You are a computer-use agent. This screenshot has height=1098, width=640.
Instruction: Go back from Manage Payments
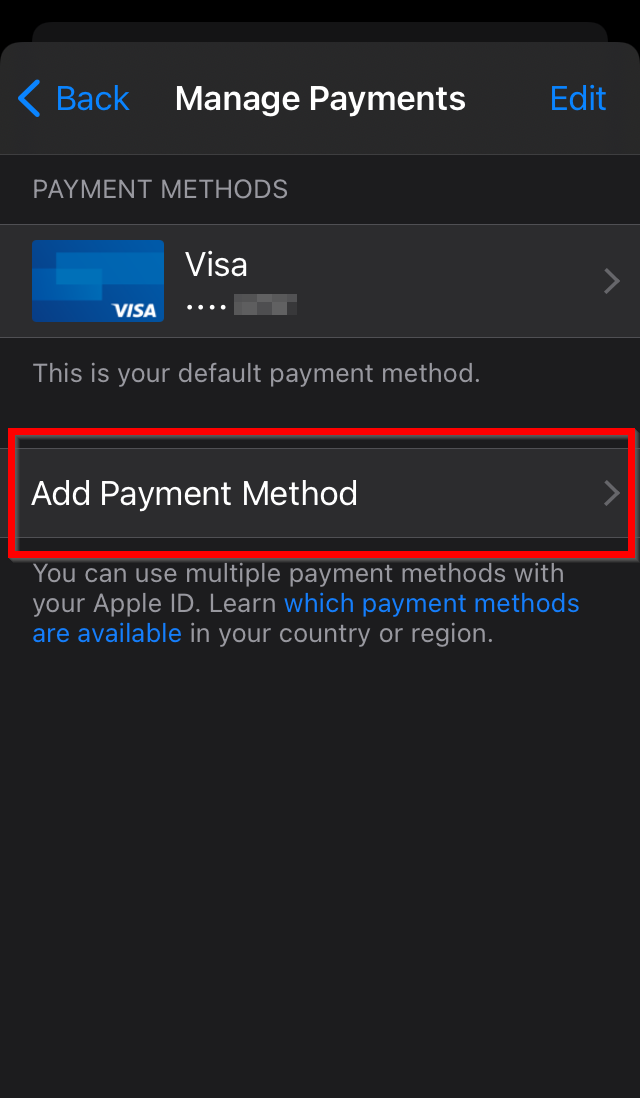pos(74,99)
